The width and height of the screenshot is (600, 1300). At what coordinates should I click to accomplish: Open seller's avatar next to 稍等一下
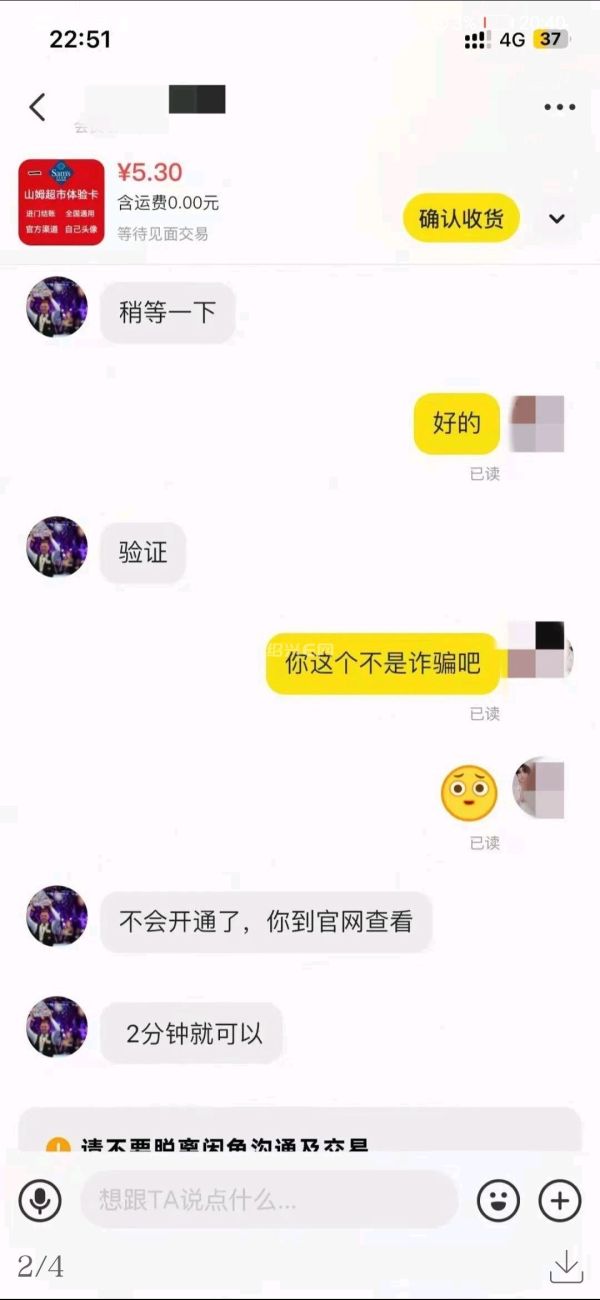click(x=56, y=307)
